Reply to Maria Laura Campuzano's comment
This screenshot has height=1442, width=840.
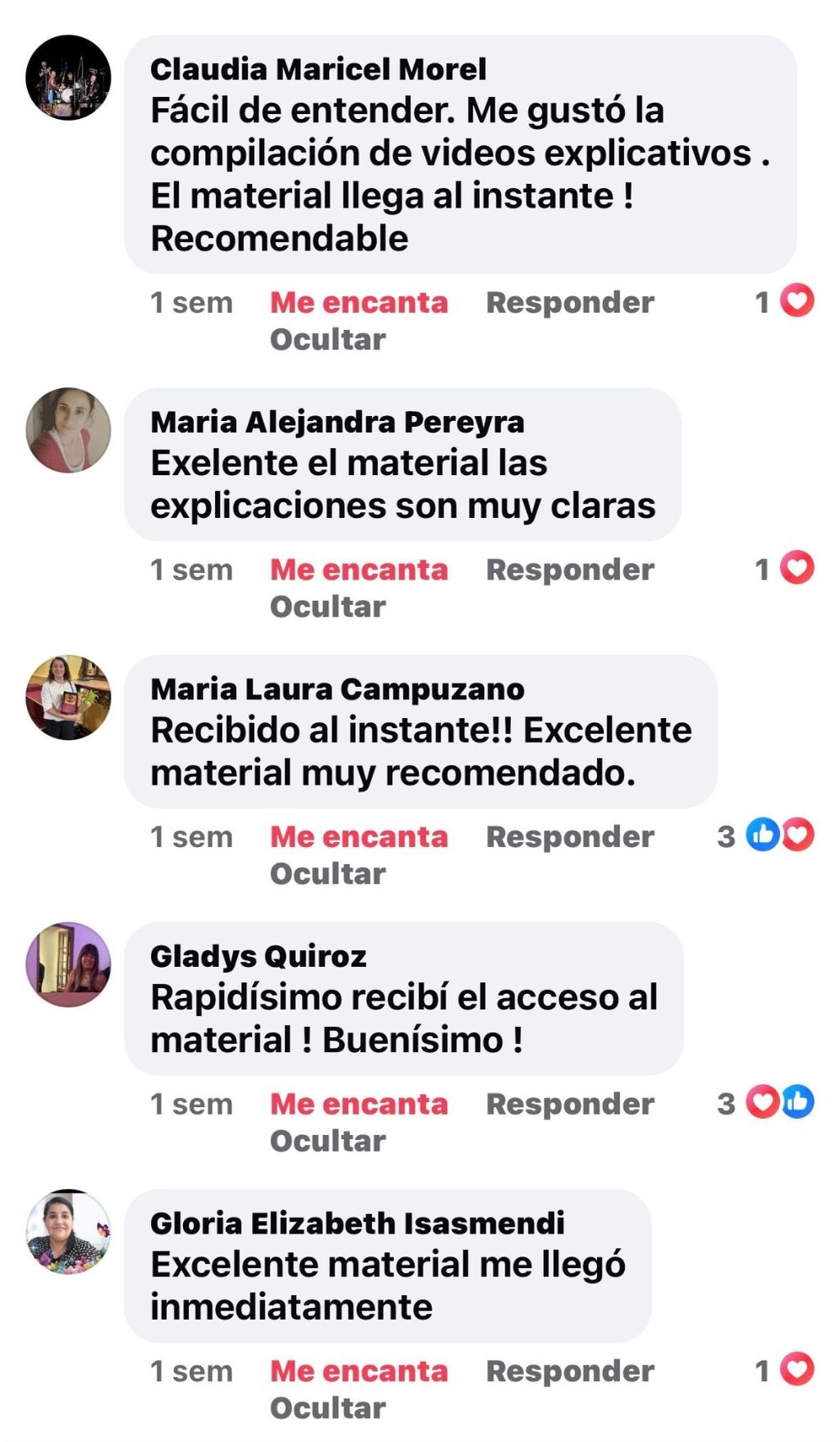click(569, 837)
